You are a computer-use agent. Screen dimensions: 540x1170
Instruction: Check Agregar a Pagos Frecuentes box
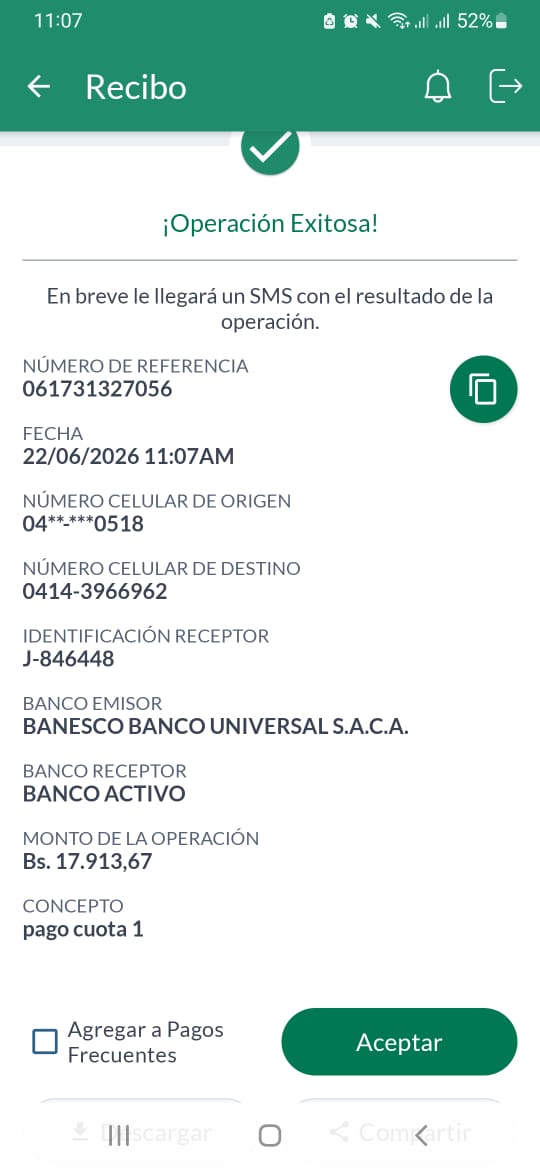[x=45, y=1042]
